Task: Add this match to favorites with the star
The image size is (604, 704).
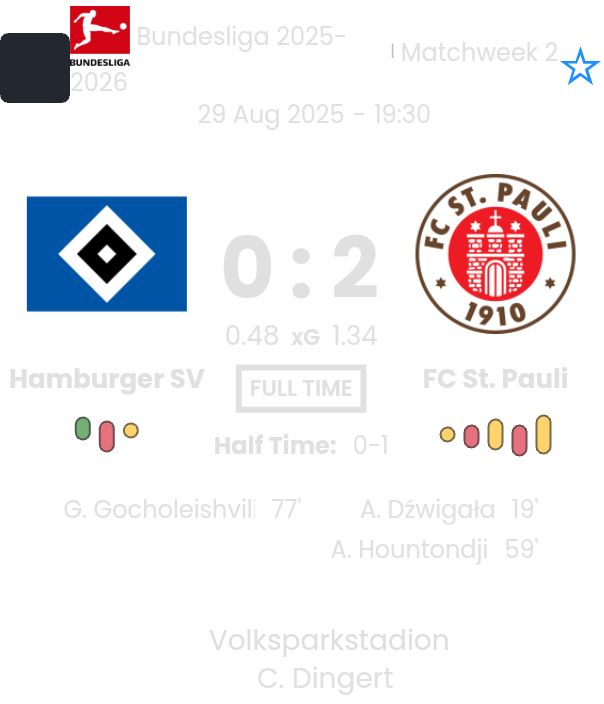Action: pos(580,67)
